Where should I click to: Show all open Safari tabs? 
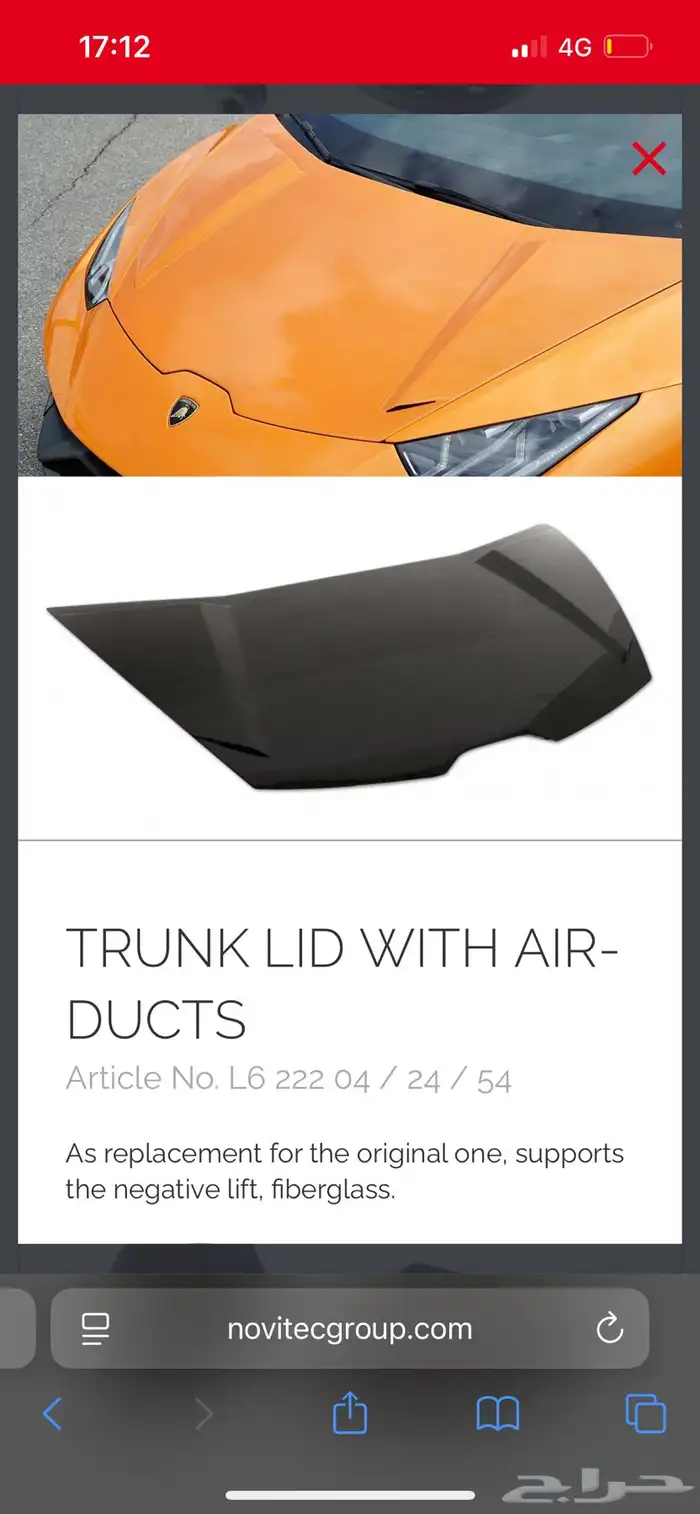coord(645,1413)
